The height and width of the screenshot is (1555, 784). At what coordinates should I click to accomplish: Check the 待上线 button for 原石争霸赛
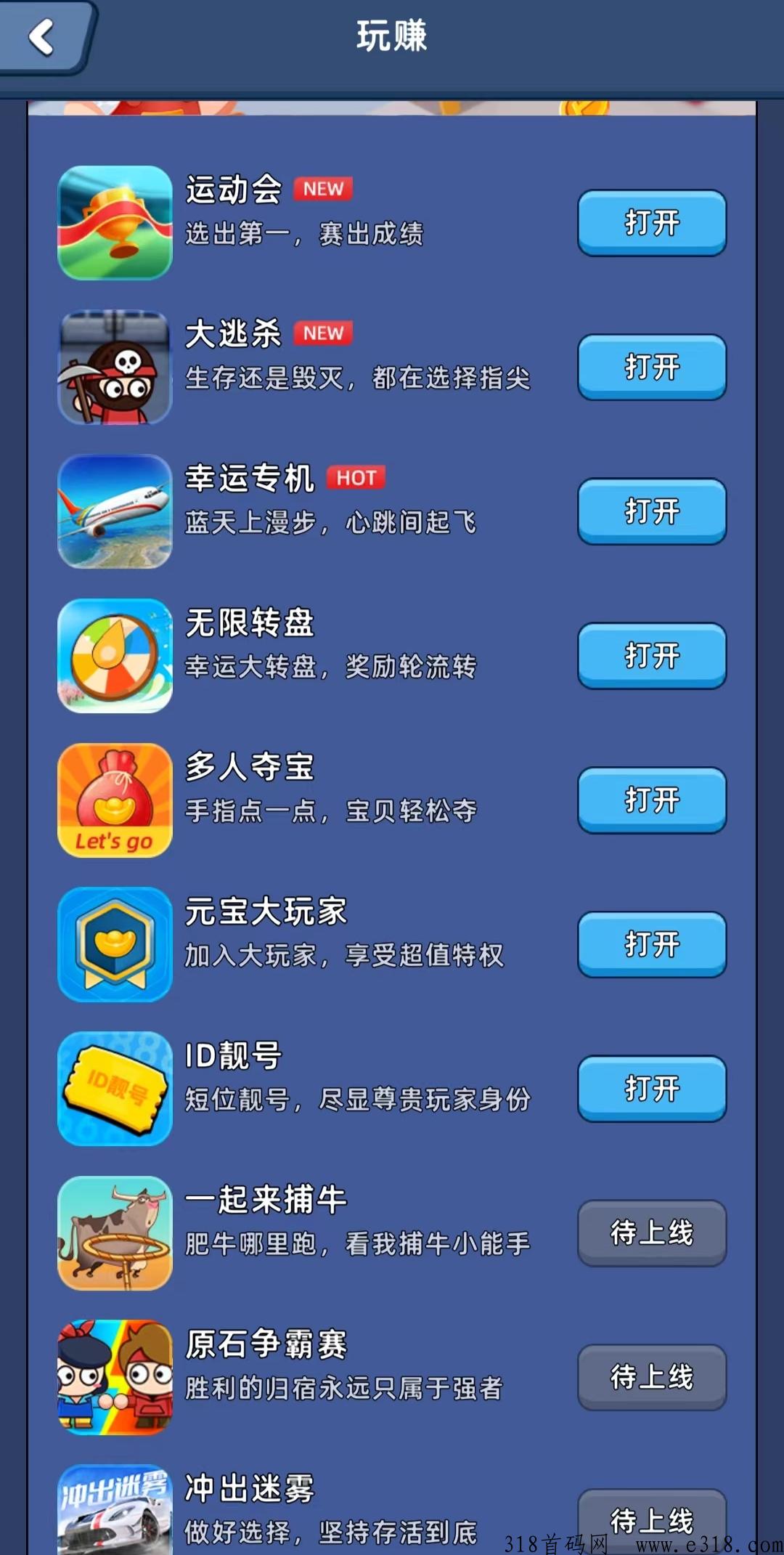651,1376
